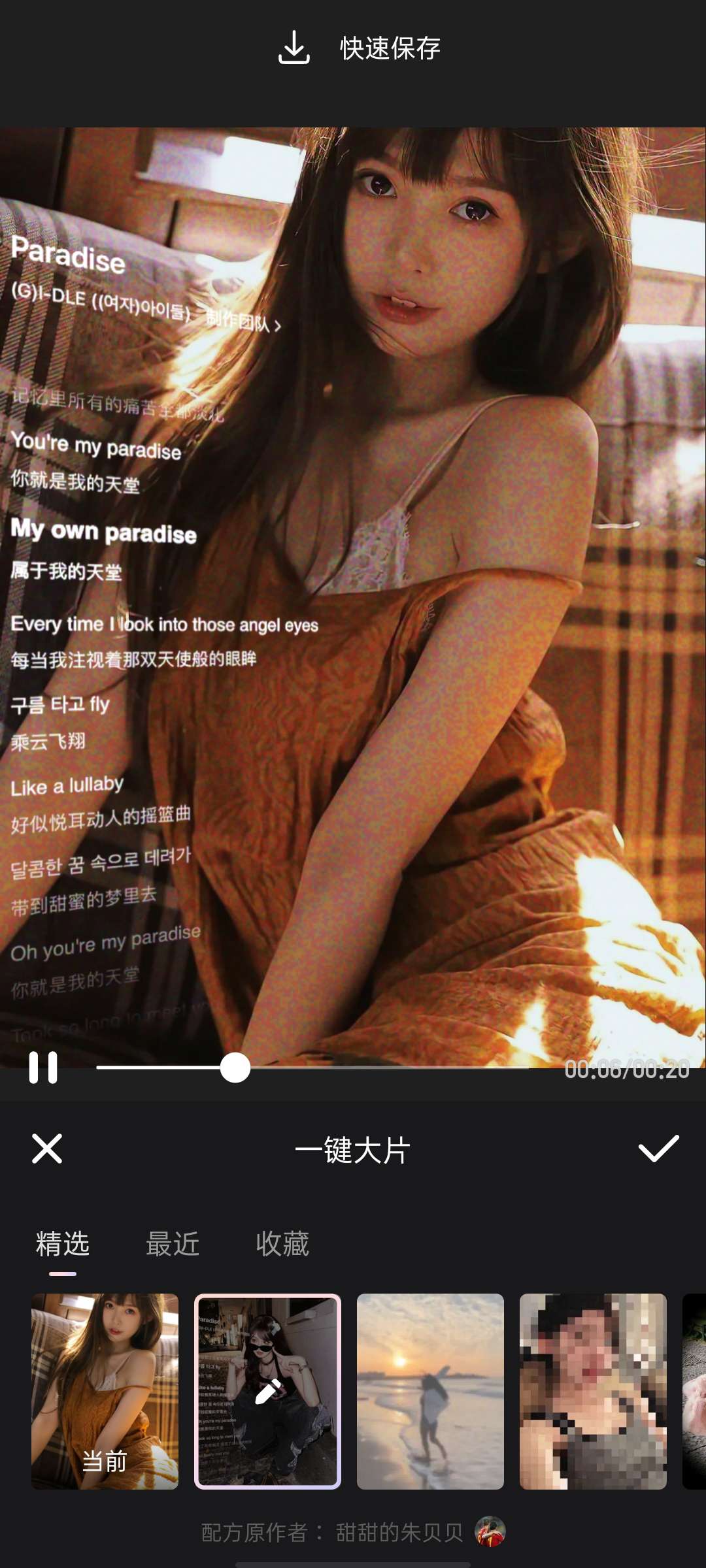Viewport: 706px width, 1568px height.
Task: Switch to the 精选 tab
Action: pyautogui.click(x=63, y=1244)
